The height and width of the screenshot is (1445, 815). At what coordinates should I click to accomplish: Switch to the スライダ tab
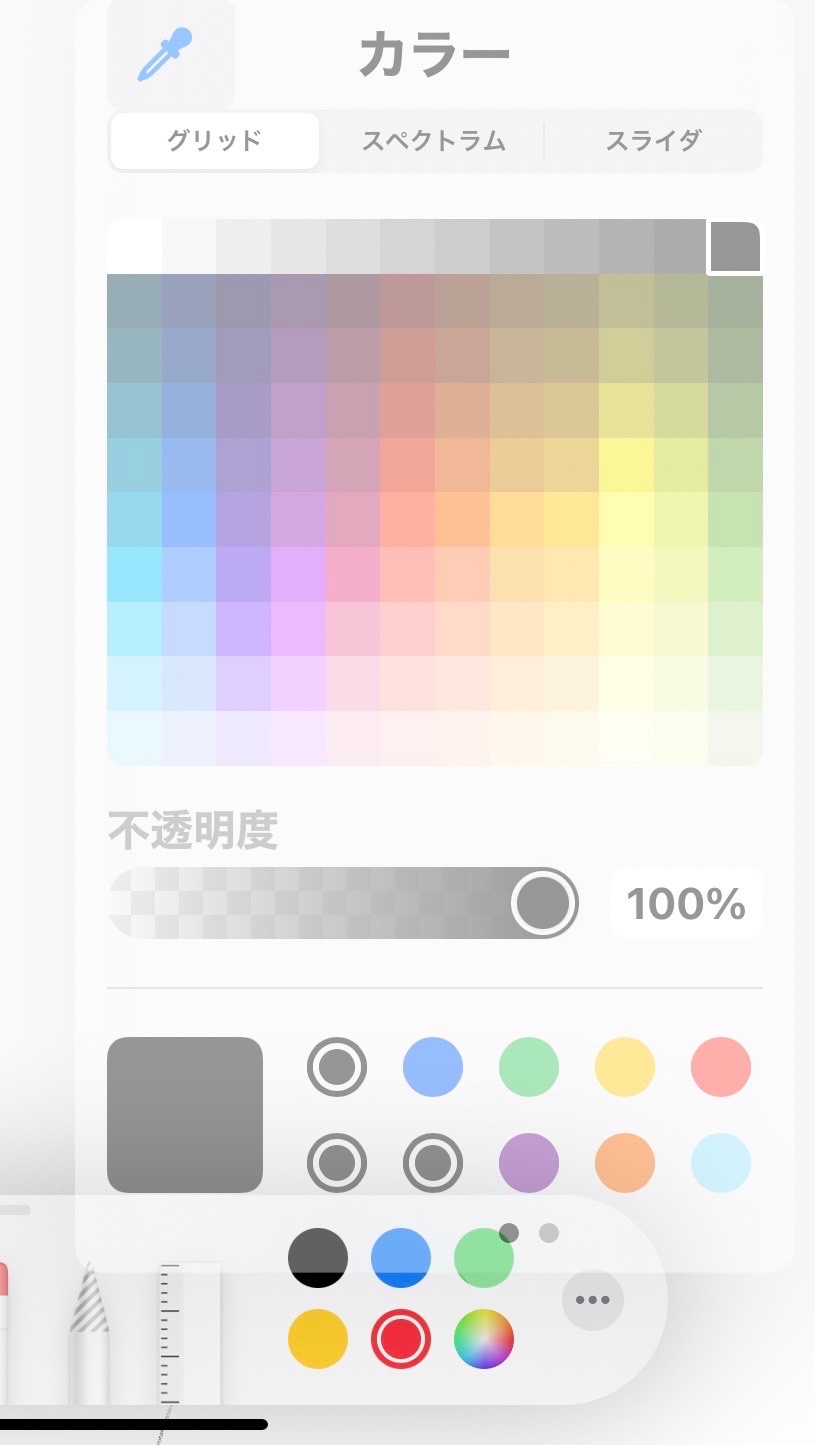pos(653,141)
